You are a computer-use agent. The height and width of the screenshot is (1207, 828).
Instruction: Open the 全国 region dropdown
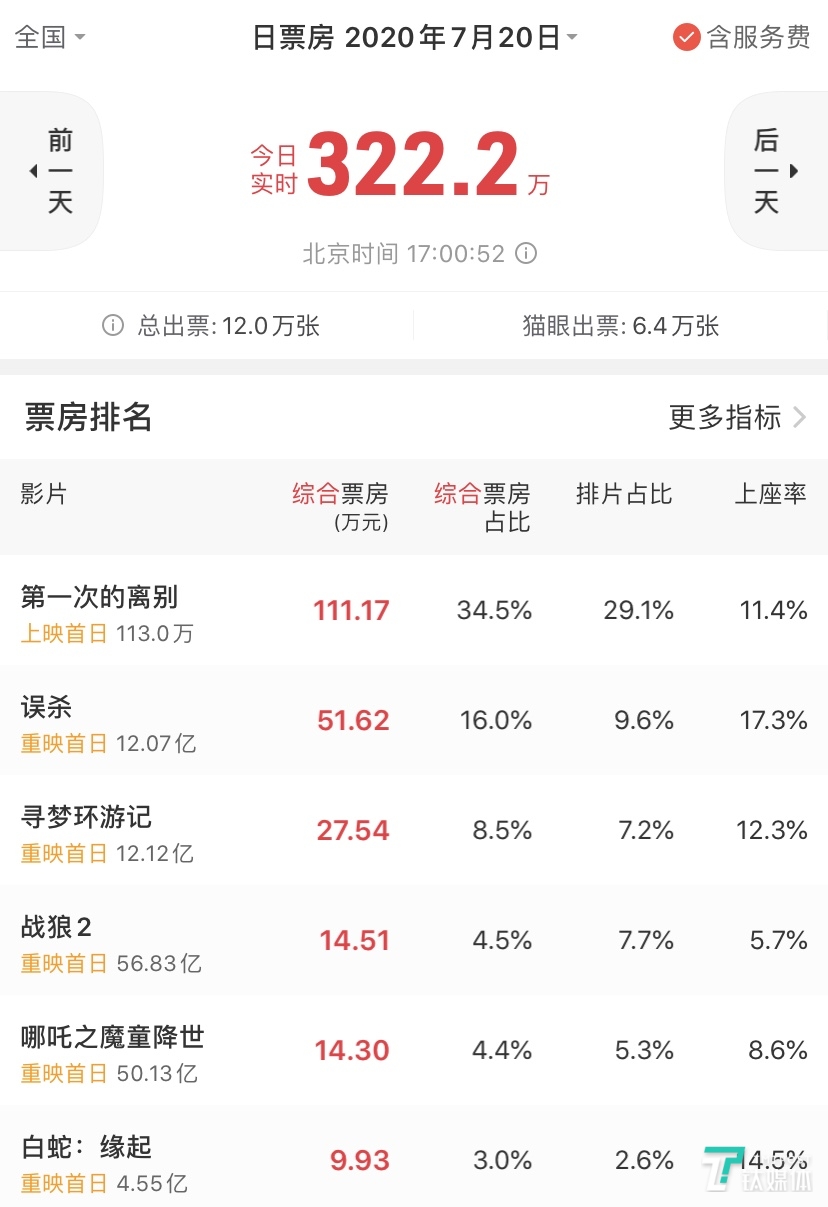pos(50,38)
